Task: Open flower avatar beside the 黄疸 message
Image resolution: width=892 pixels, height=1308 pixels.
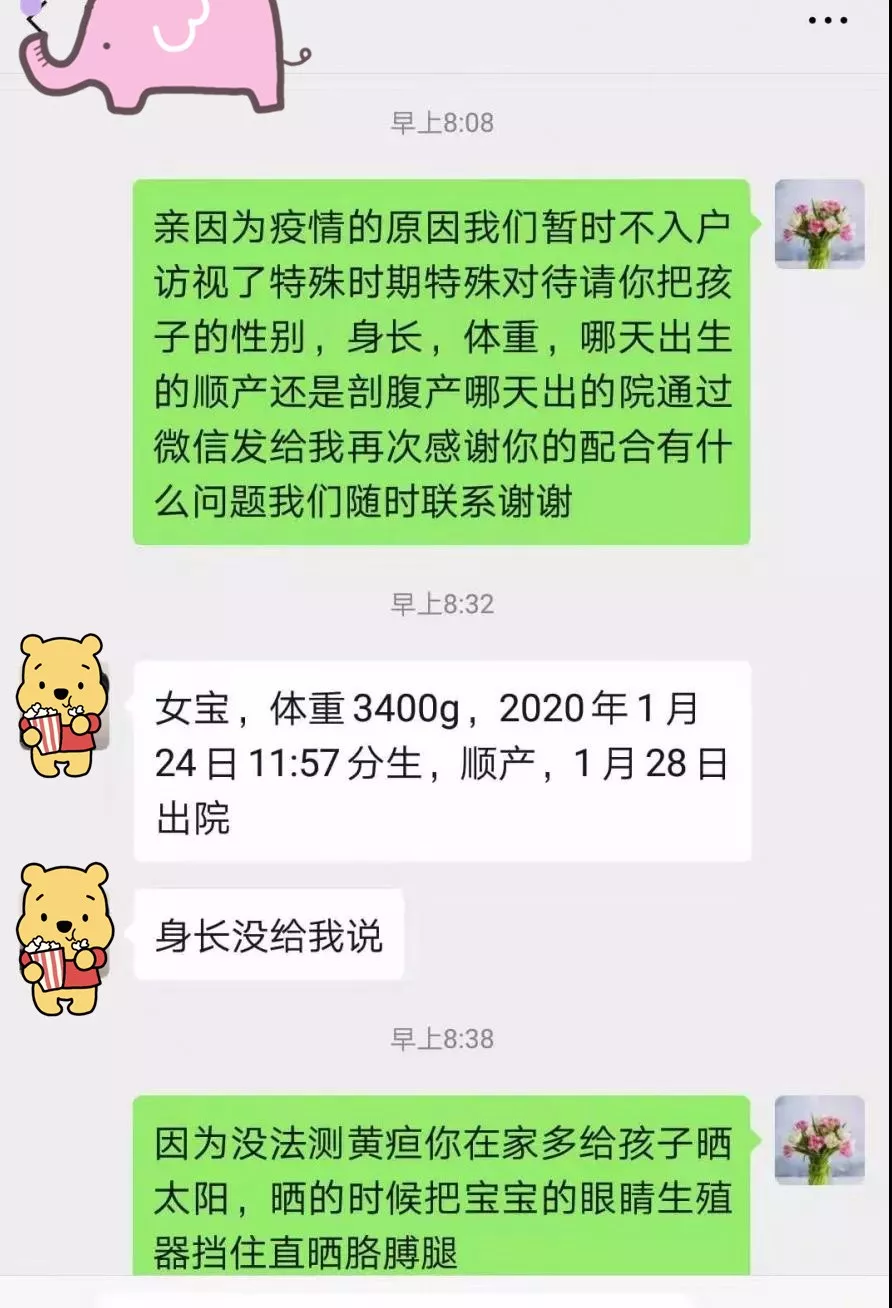Action: [819, 1140]
